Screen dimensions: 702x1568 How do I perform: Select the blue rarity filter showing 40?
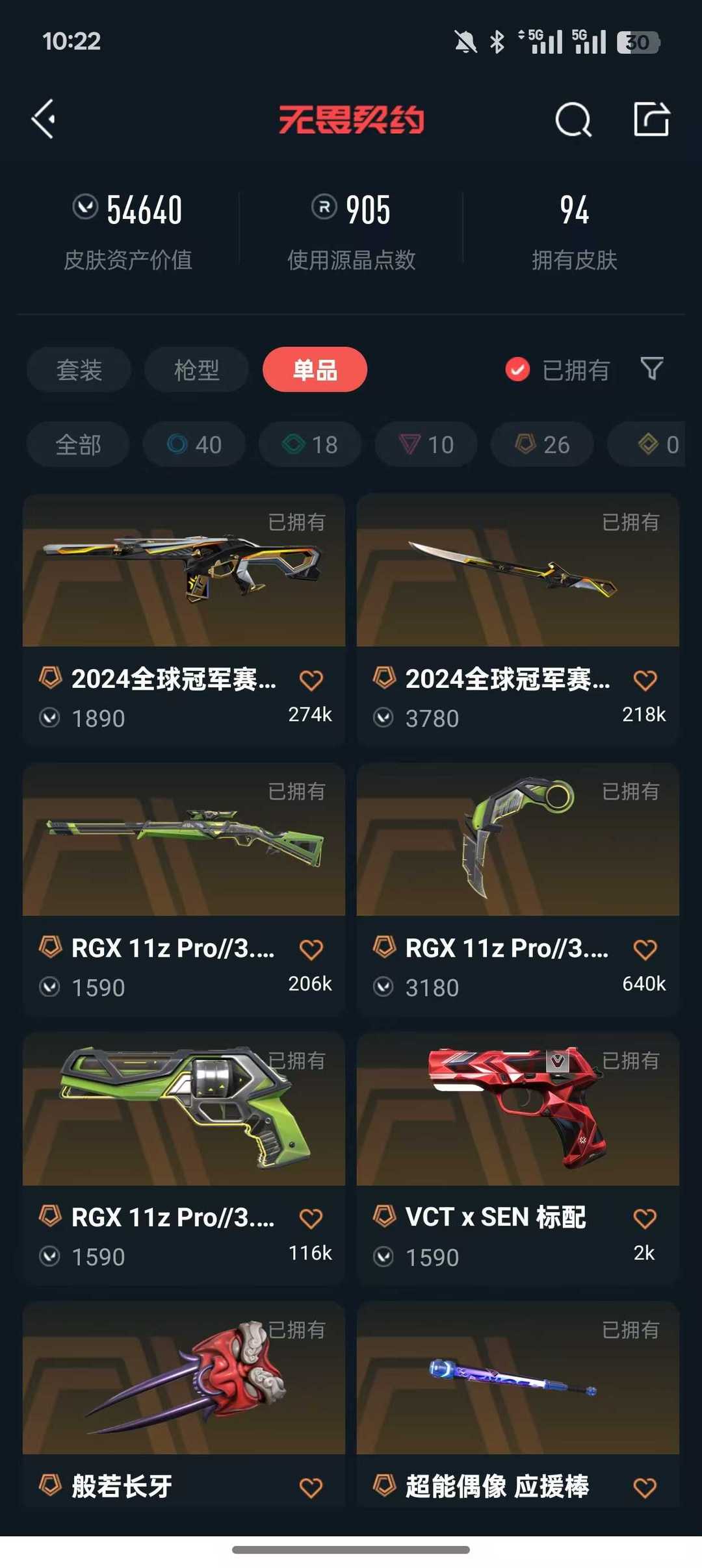point(193,444)
